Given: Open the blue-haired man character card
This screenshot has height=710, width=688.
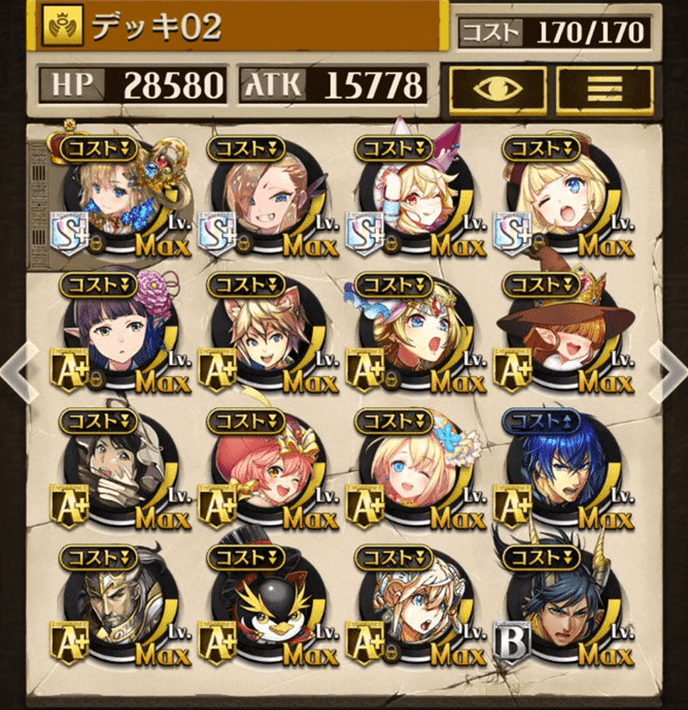Looking at the screenshot, I should pos(555,467).
